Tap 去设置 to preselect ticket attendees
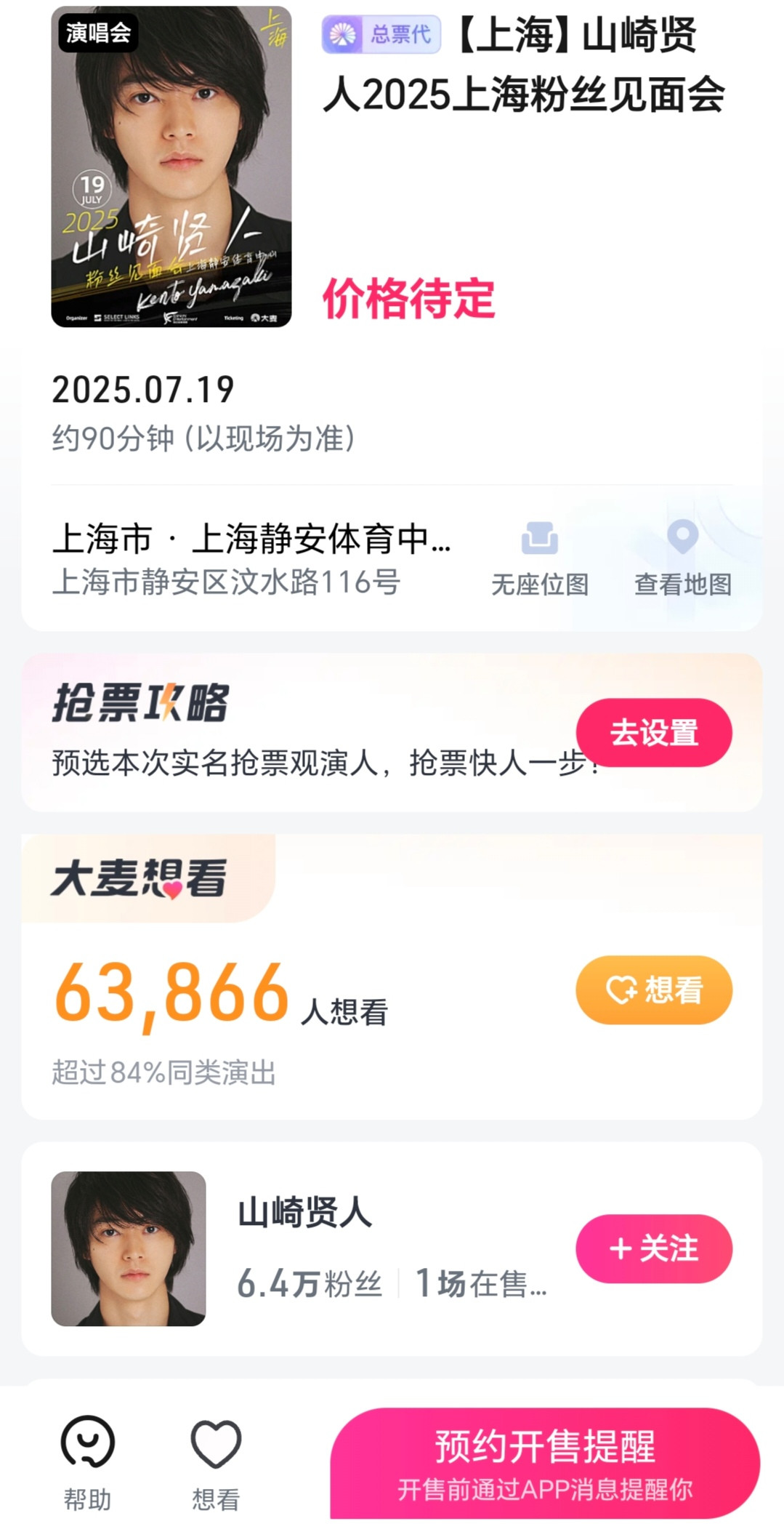Image resolution: width=784 pixels, height=1529 pixels. click(x=654, y=732)
